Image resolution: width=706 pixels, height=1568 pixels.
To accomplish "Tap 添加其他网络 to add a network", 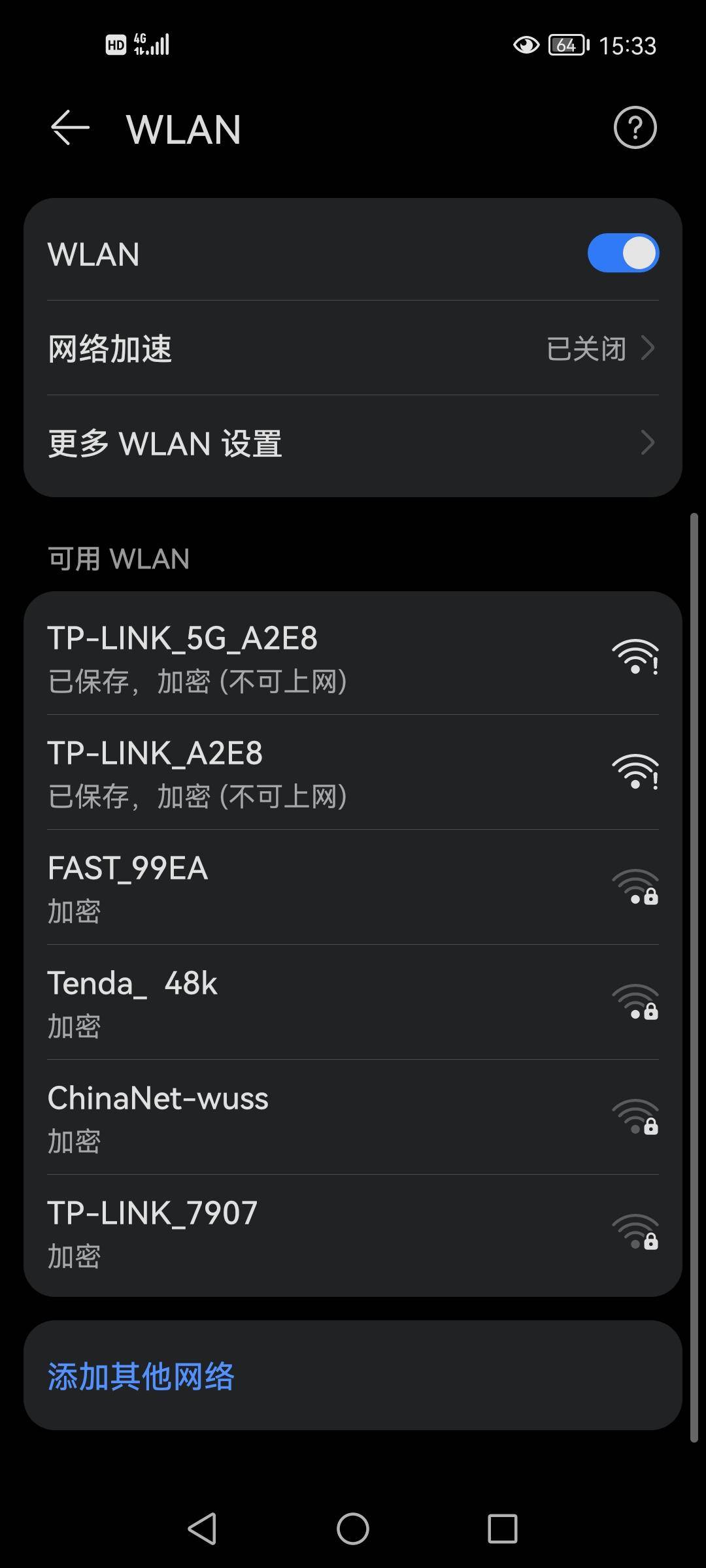I will tap(141, 1377).
